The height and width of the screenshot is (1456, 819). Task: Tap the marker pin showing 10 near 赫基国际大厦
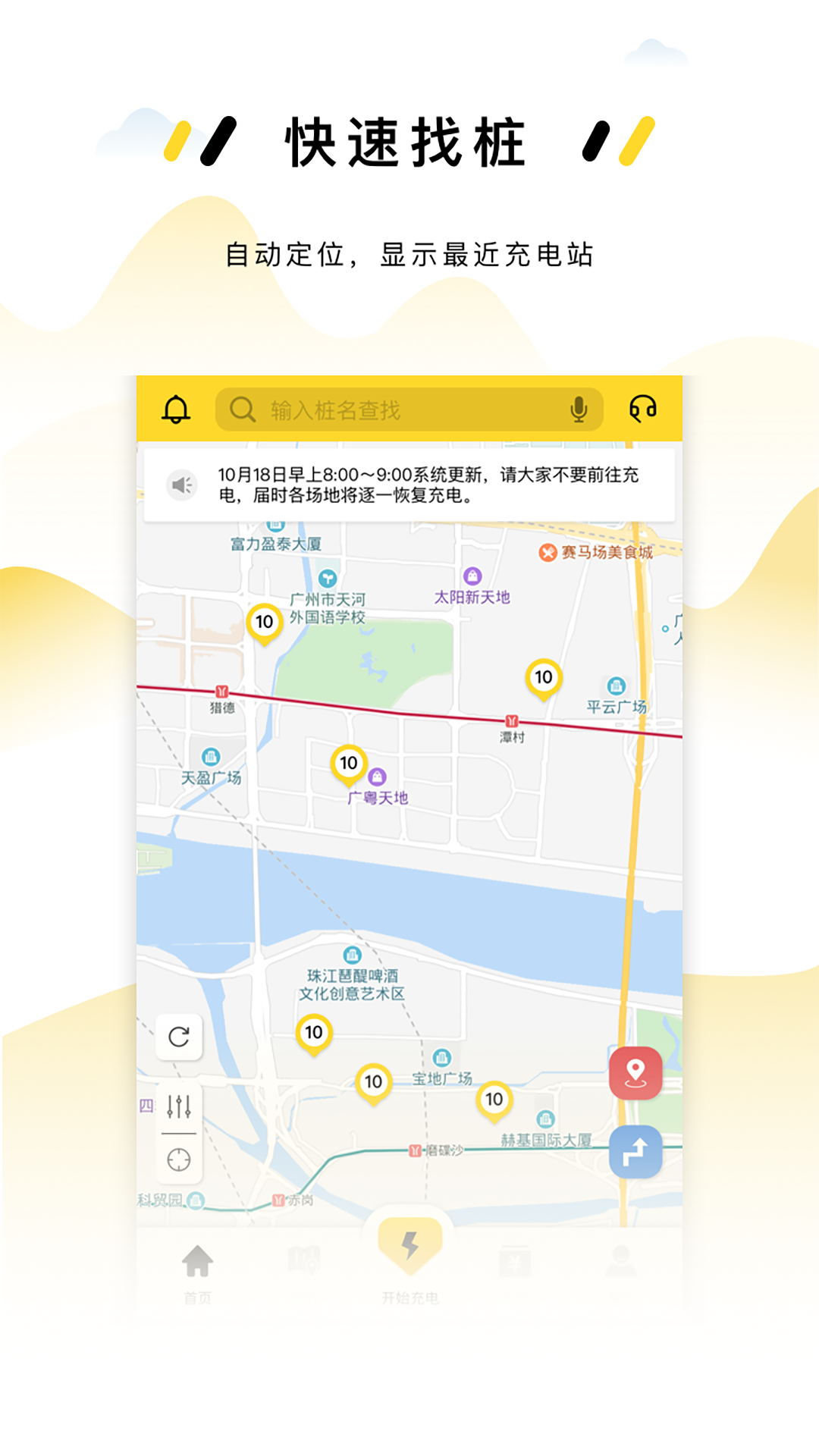(494, 1097)
